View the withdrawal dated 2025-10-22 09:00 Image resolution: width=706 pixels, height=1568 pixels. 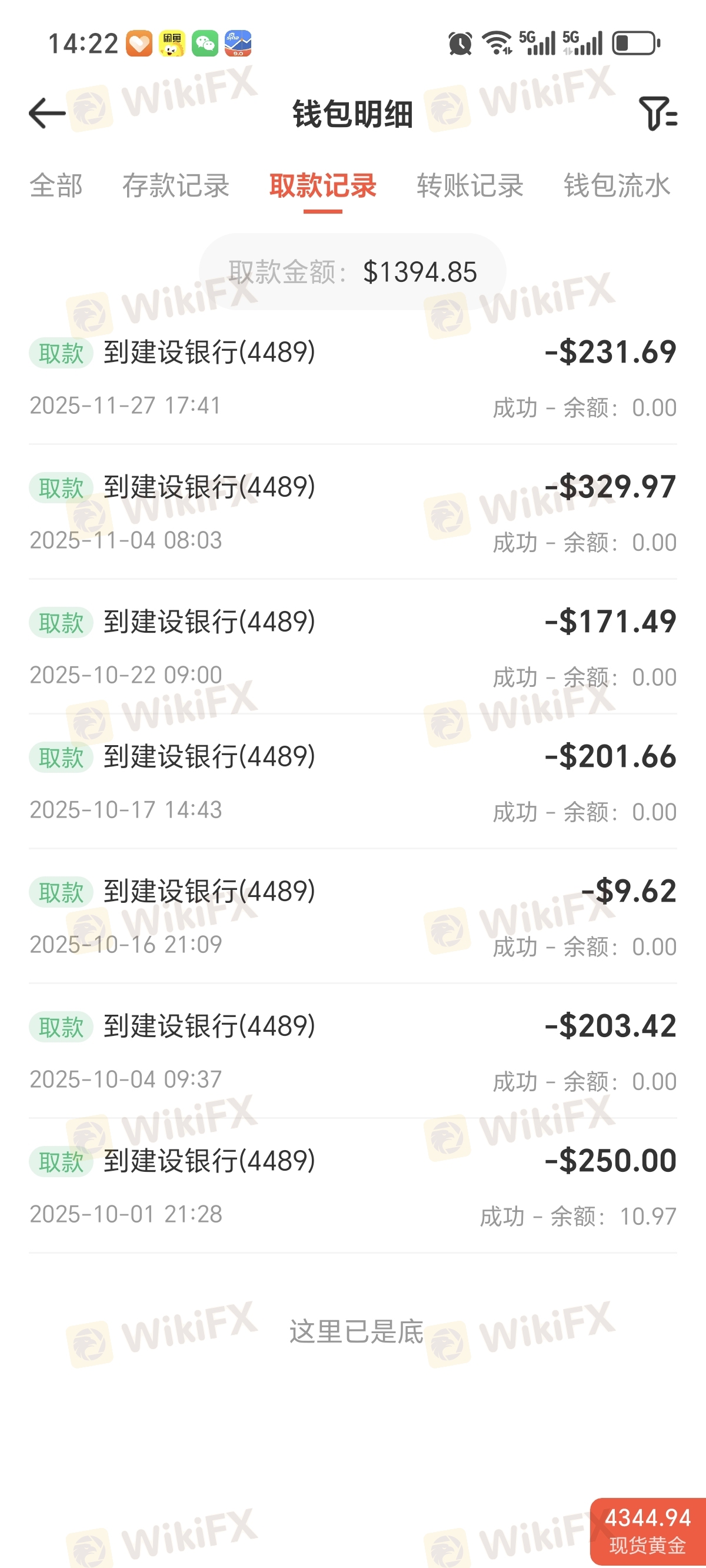click(353, 647)
